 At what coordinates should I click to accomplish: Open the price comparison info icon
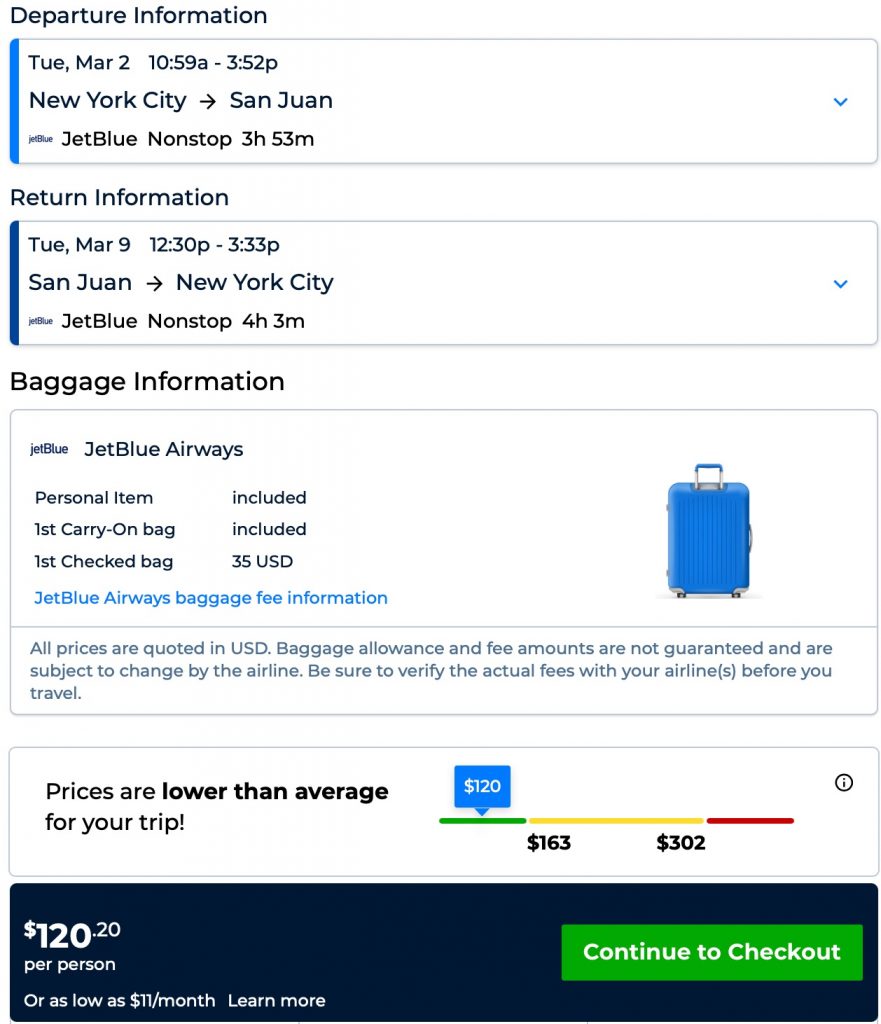(x=844, y=783)
